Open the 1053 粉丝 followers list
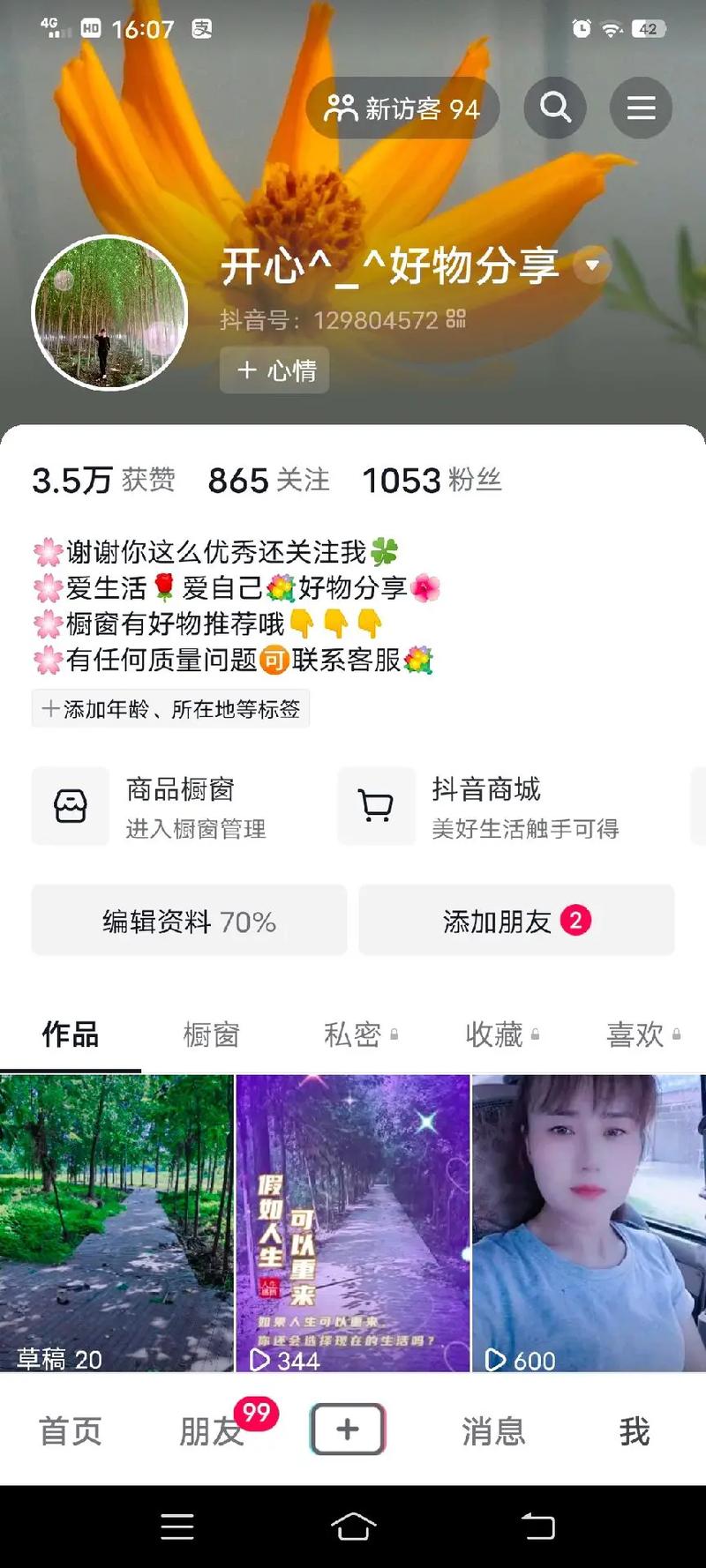Image resolution: width=706 pixels, height=1568 pixels. 432,480
